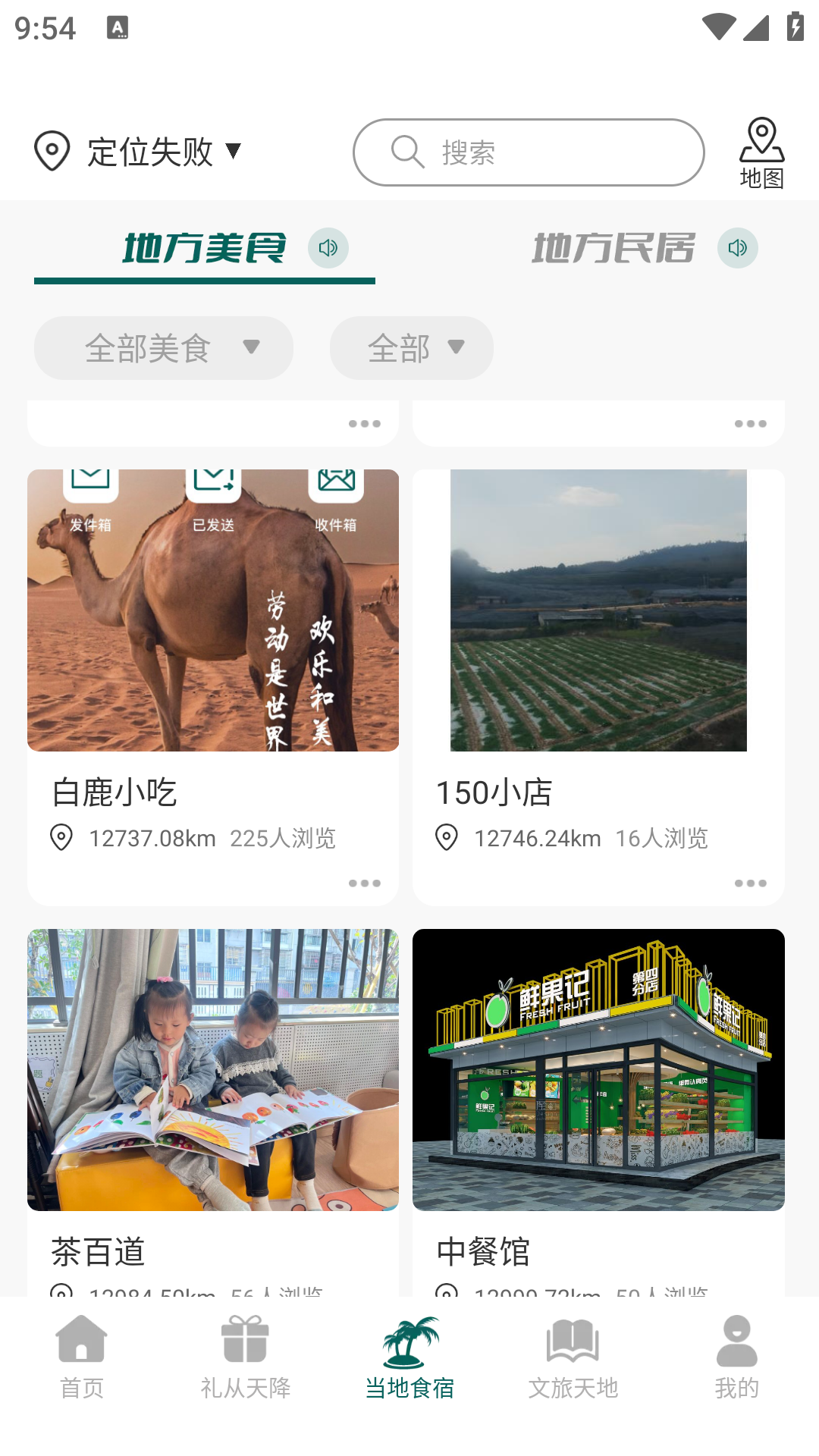Open the 礼从天降 tab
The height and width of the screenshot is (1456, 819).
click(246, 1357)
